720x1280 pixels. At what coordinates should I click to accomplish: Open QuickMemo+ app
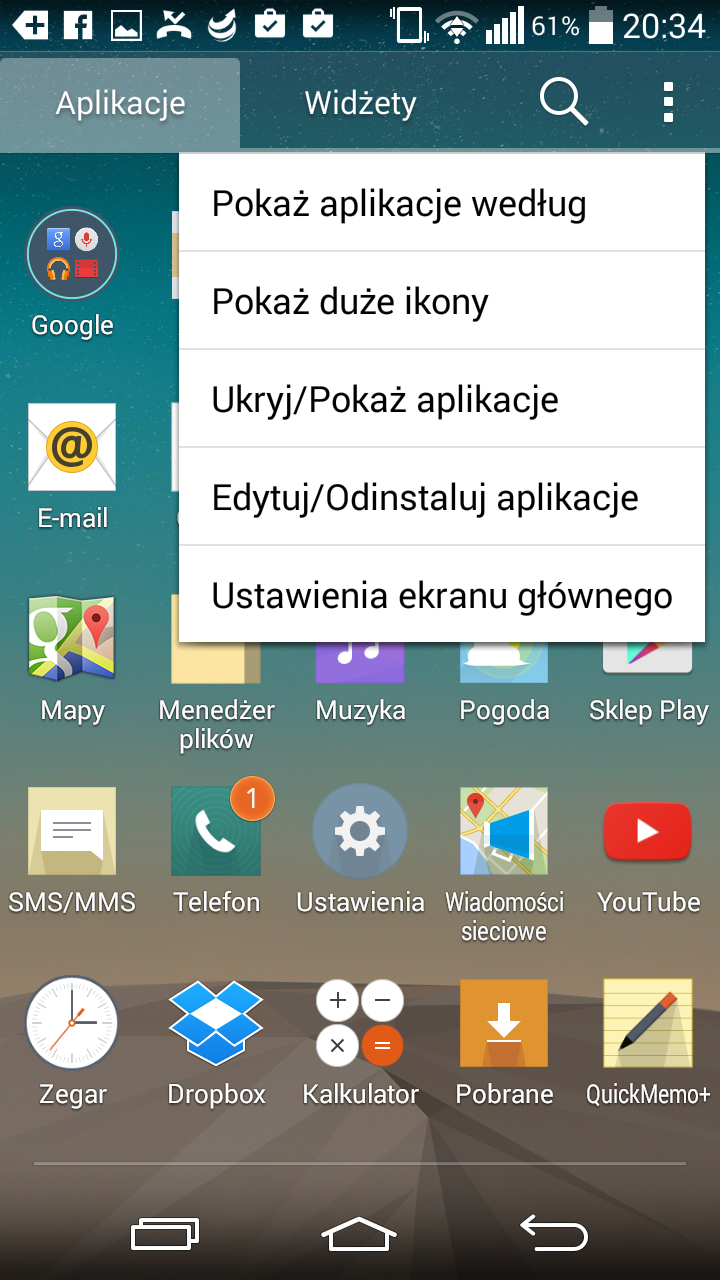click(648, 1023)
